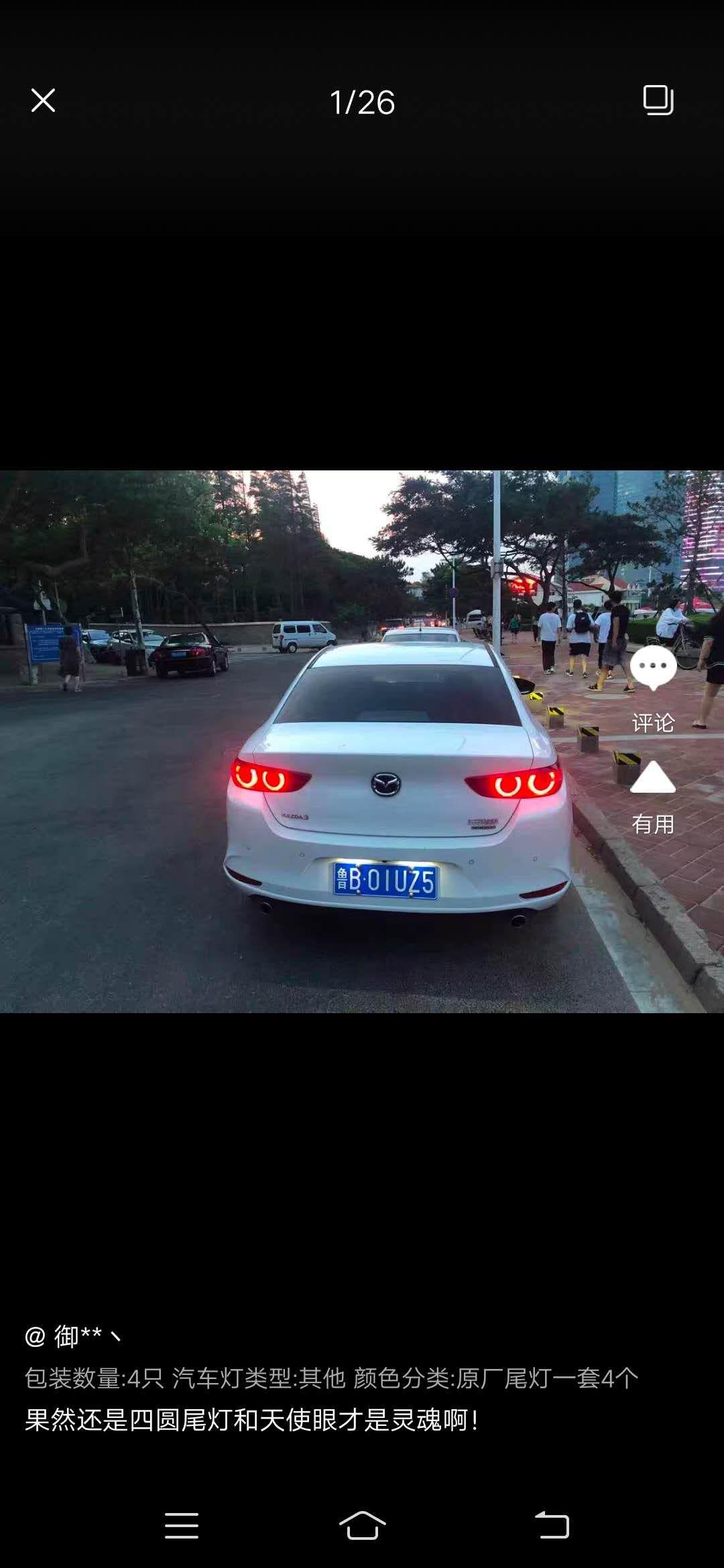Image resolution: width=724 pixels, height=1568 pixels.
Task: Open the multi-image gallery icon
Action: tap(658, 101)
